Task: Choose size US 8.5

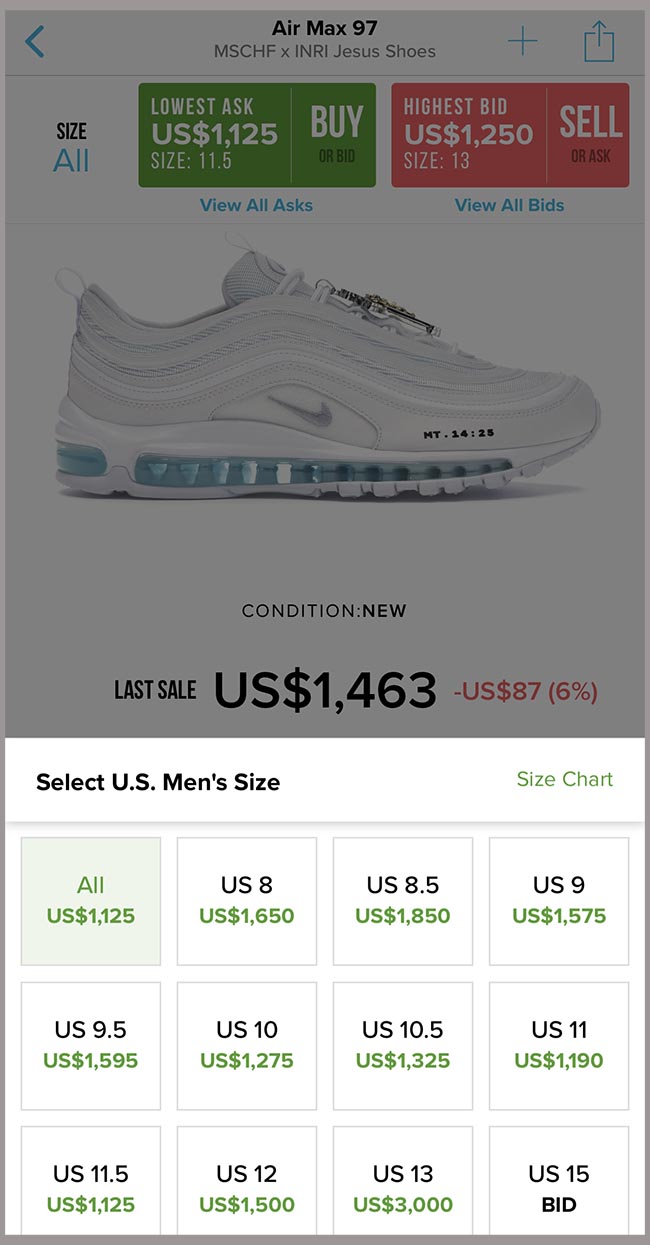Action: (403, 900)
